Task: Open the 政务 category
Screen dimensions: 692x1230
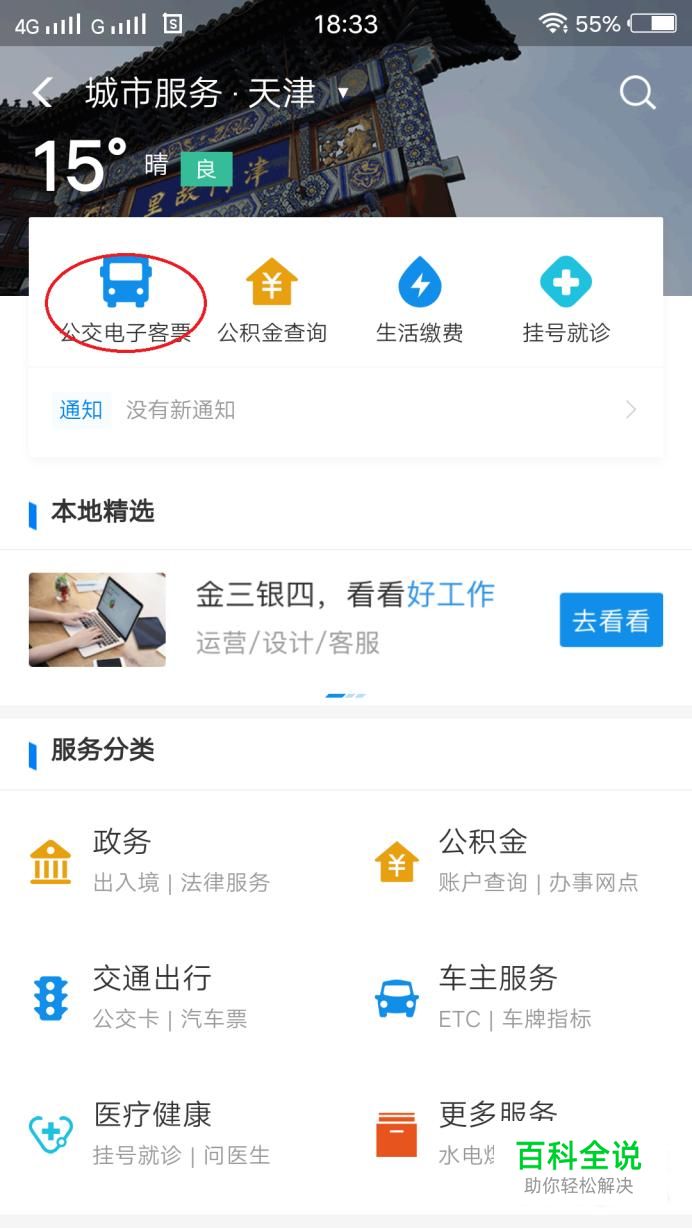Action: pos(150,861)
